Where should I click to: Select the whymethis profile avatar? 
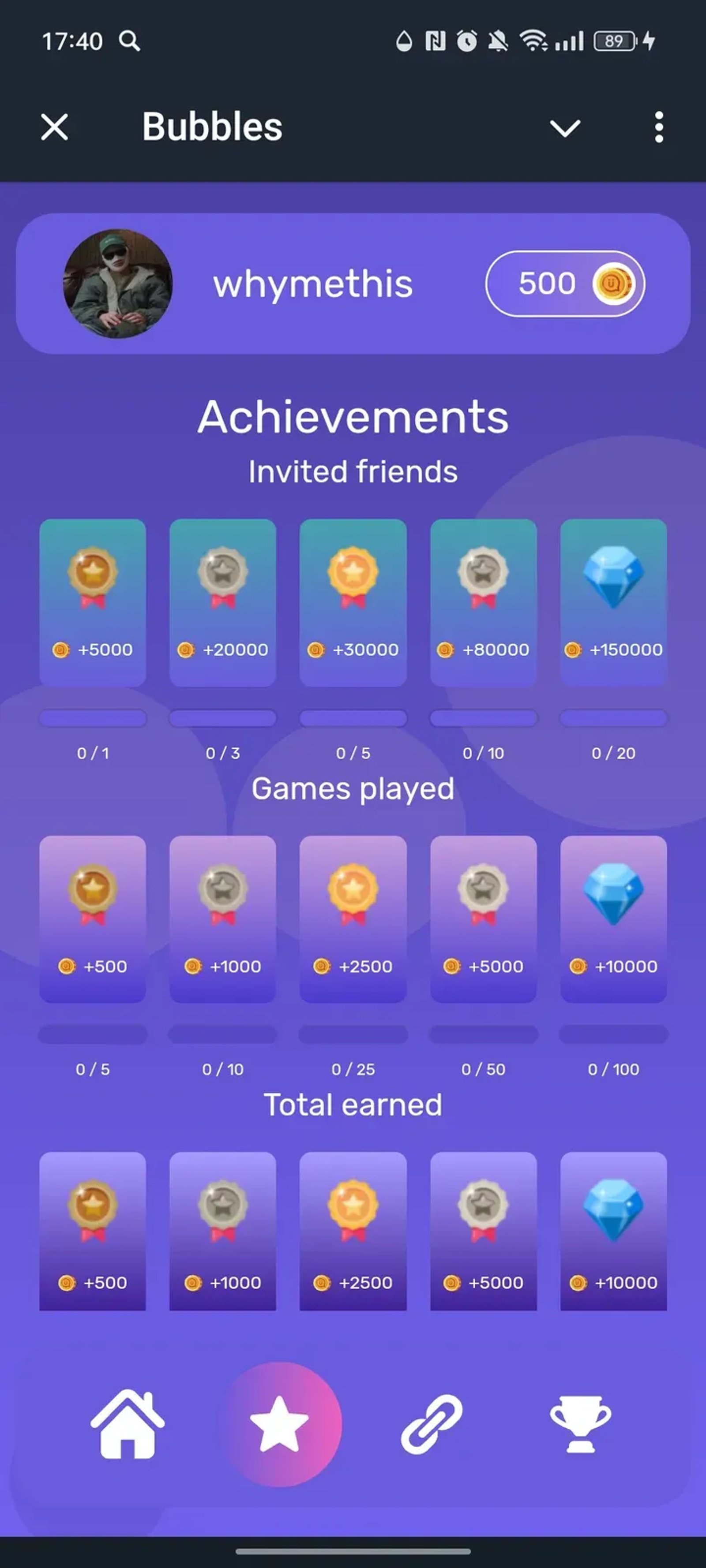click(x=117, y=284)
